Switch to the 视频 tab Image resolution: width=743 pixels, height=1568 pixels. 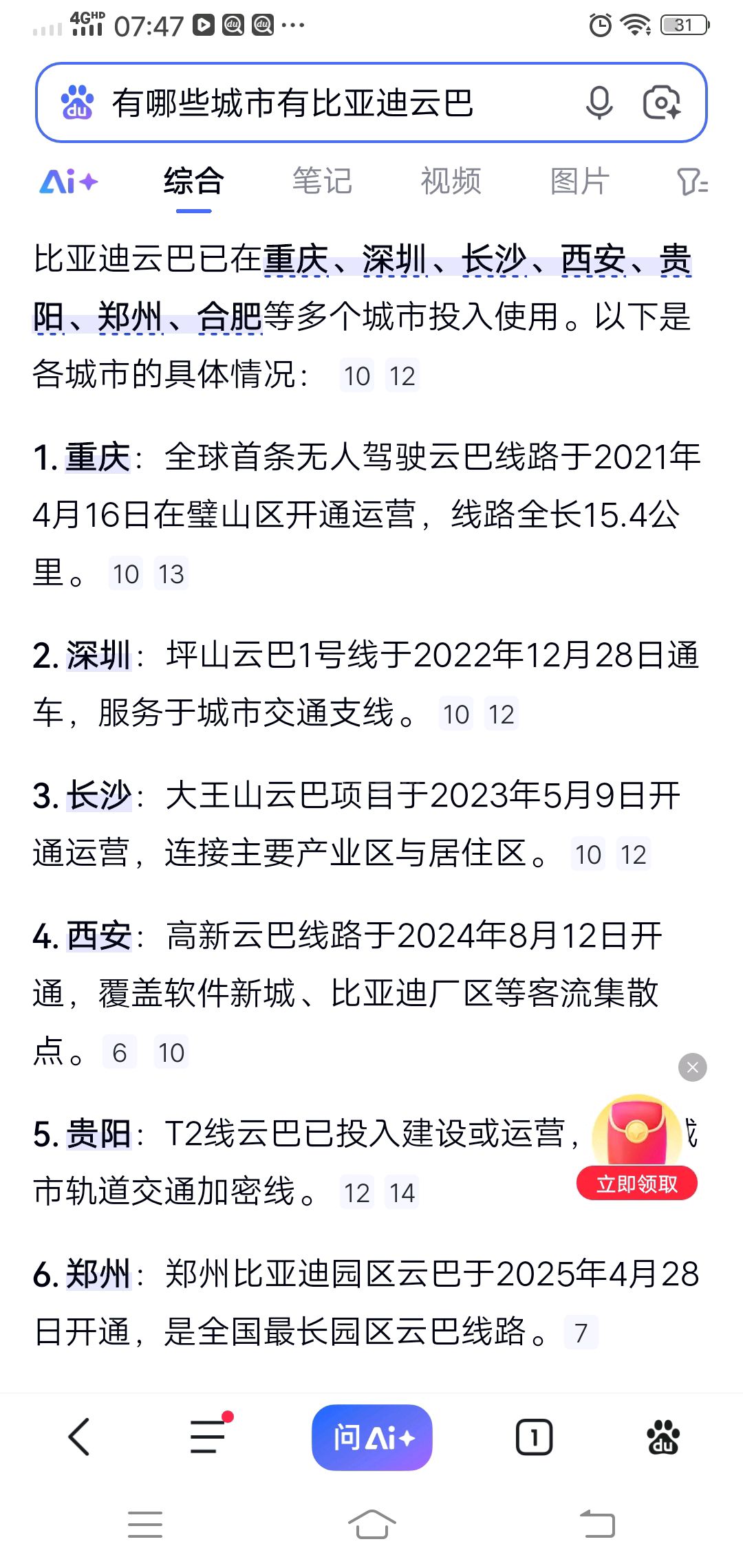[x=451, y=182]
